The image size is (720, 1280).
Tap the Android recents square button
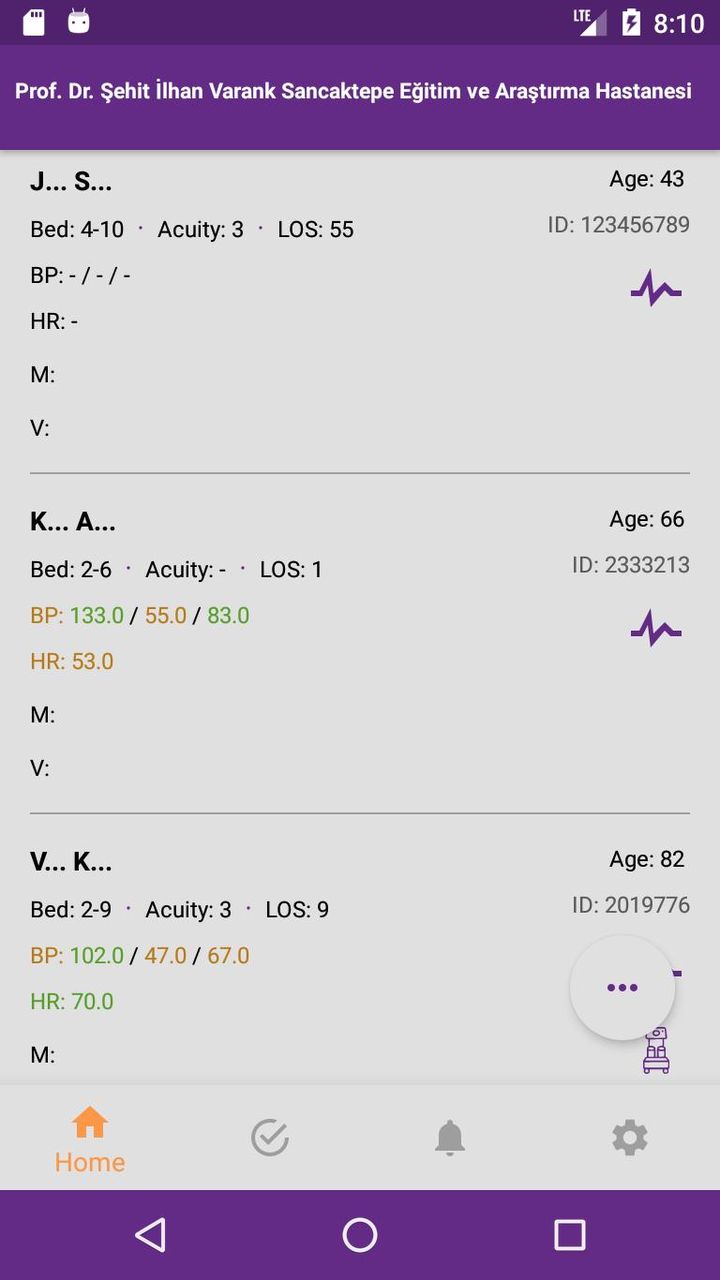(x=568, y=1234)
